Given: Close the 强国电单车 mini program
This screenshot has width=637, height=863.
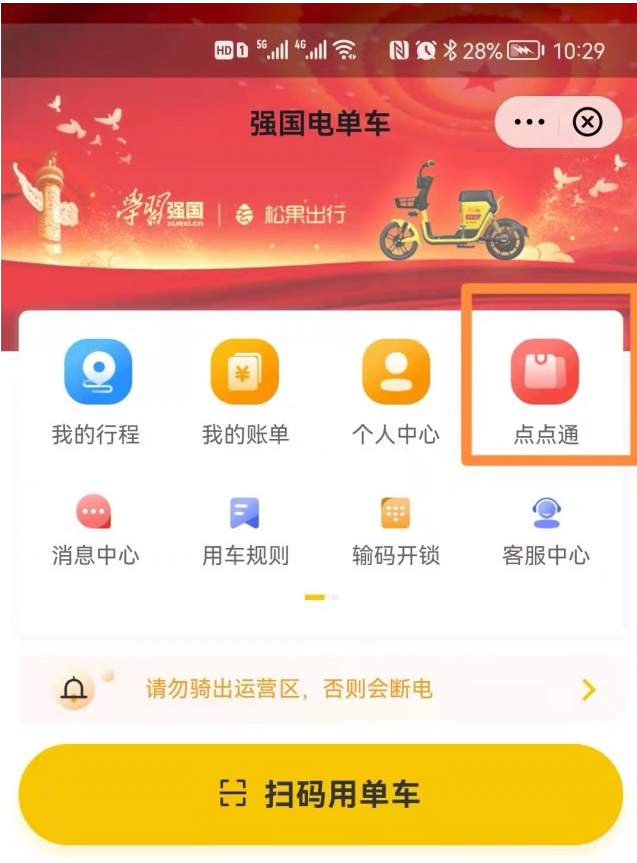Looking at the screenshot, I should (x=587, y=122).
